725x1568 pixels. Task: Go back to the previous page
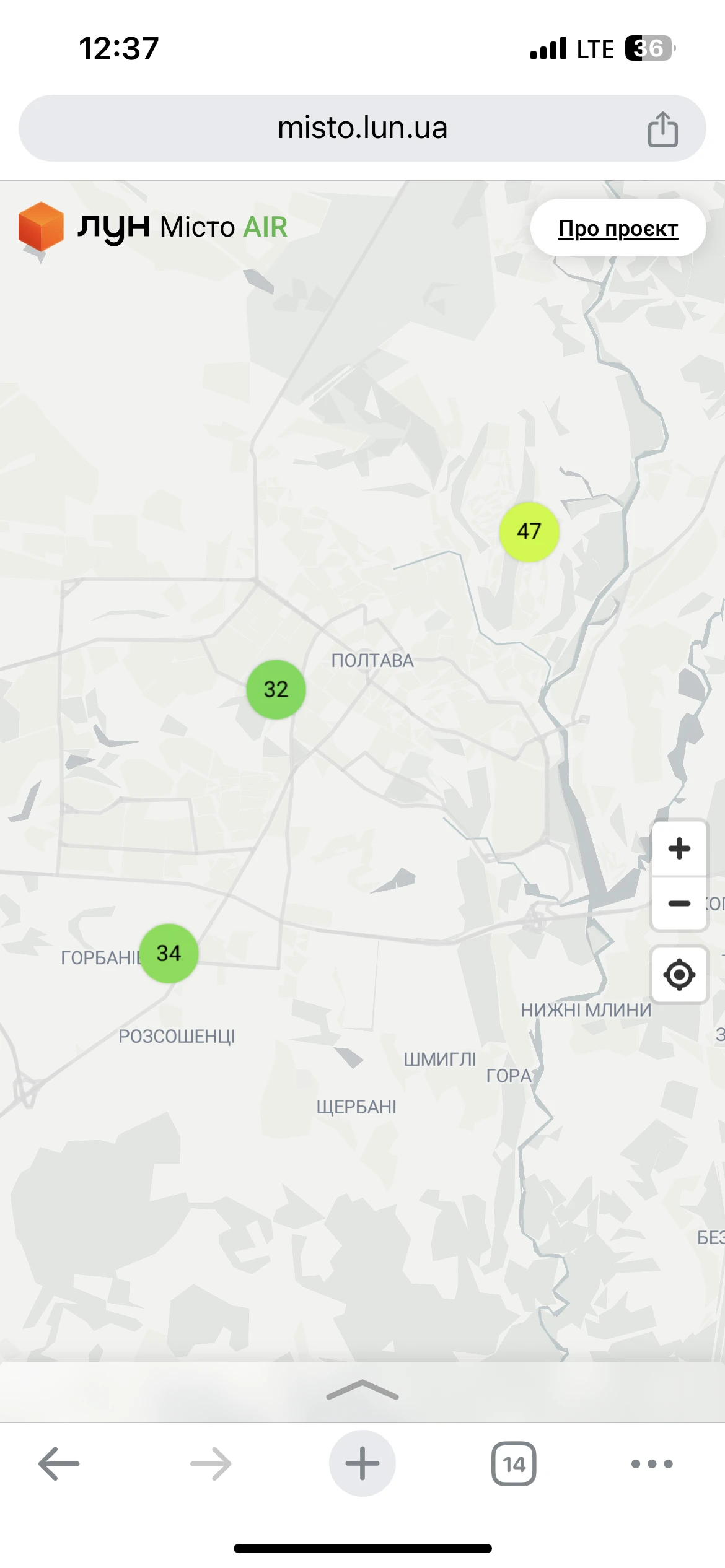tap(59, 1464)
